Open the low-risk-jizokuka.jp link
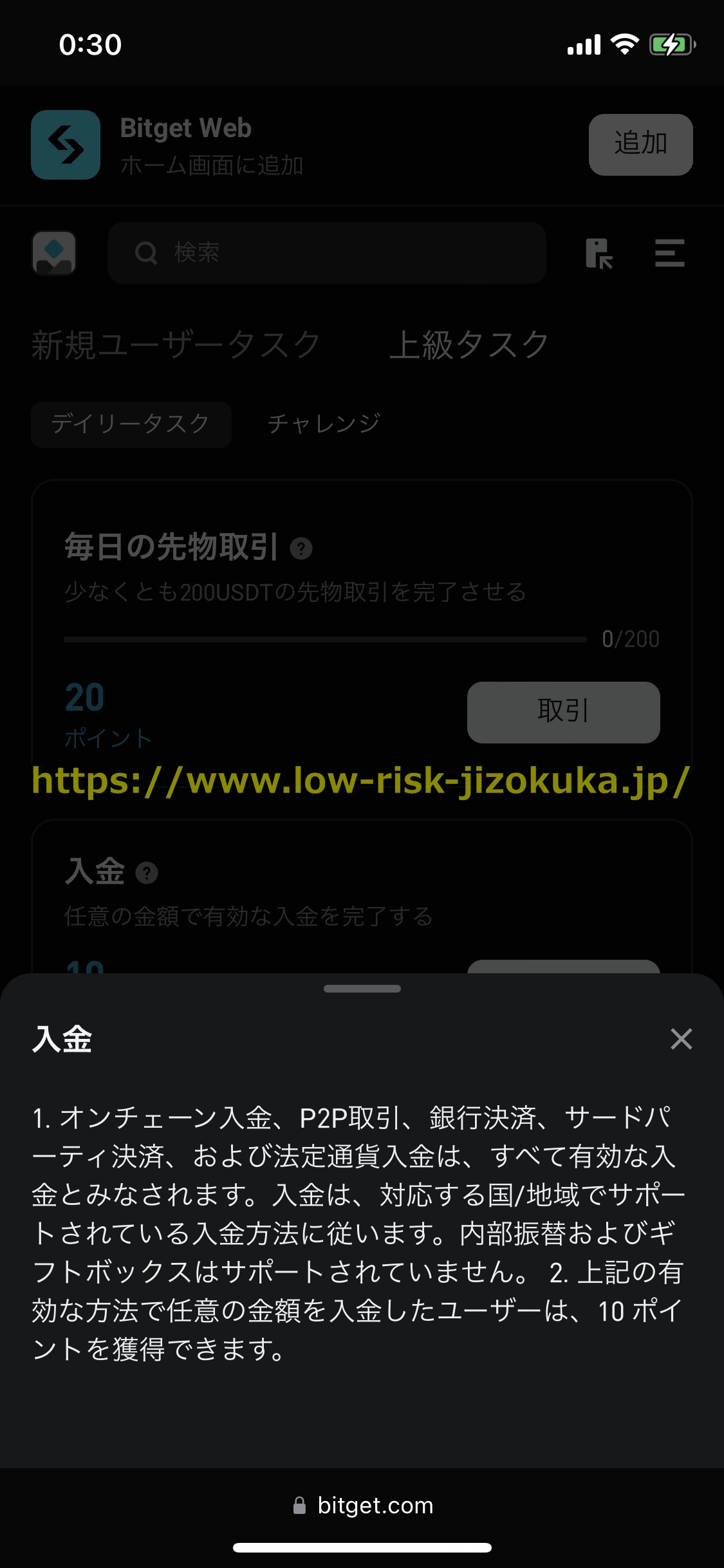Viewport: 724px width, 1568px height. click(x=362, y=781)
